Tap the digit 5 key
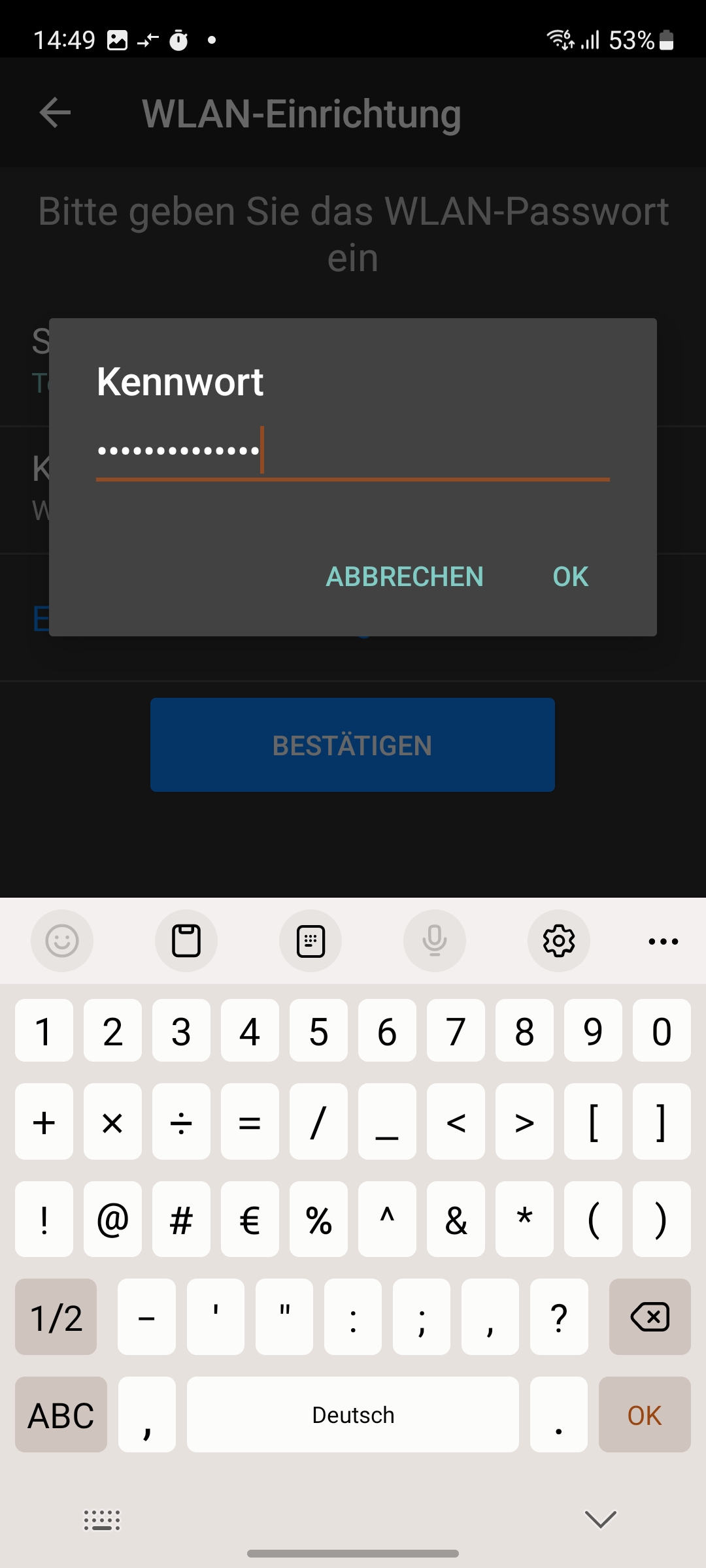The height and width of the screenshot is (1568, 706). click(x=318, y=1031)
